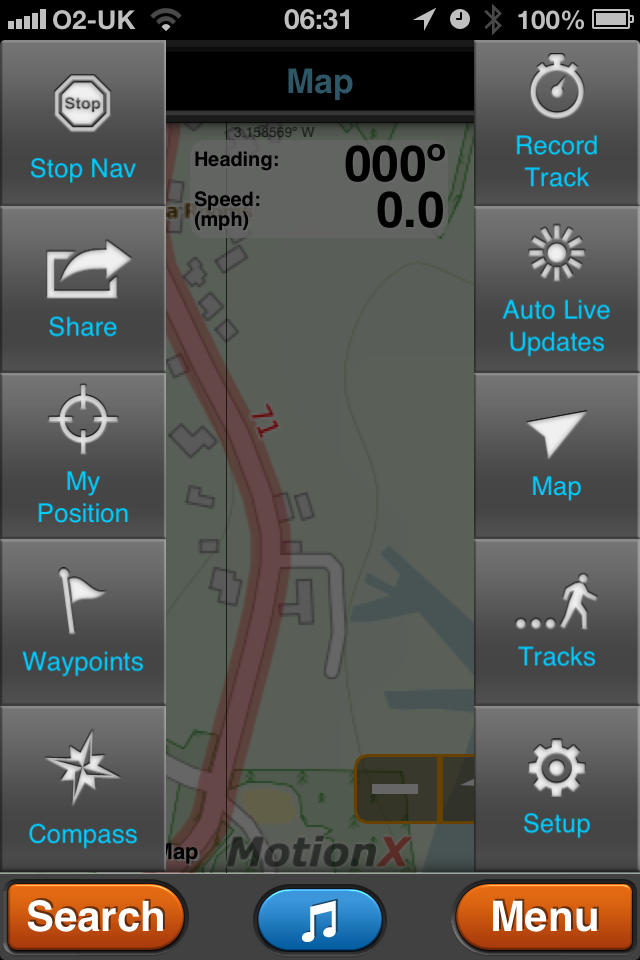Go to My Position
The image size is (640, 960).
pyautogui.click(x=83, y=455)
